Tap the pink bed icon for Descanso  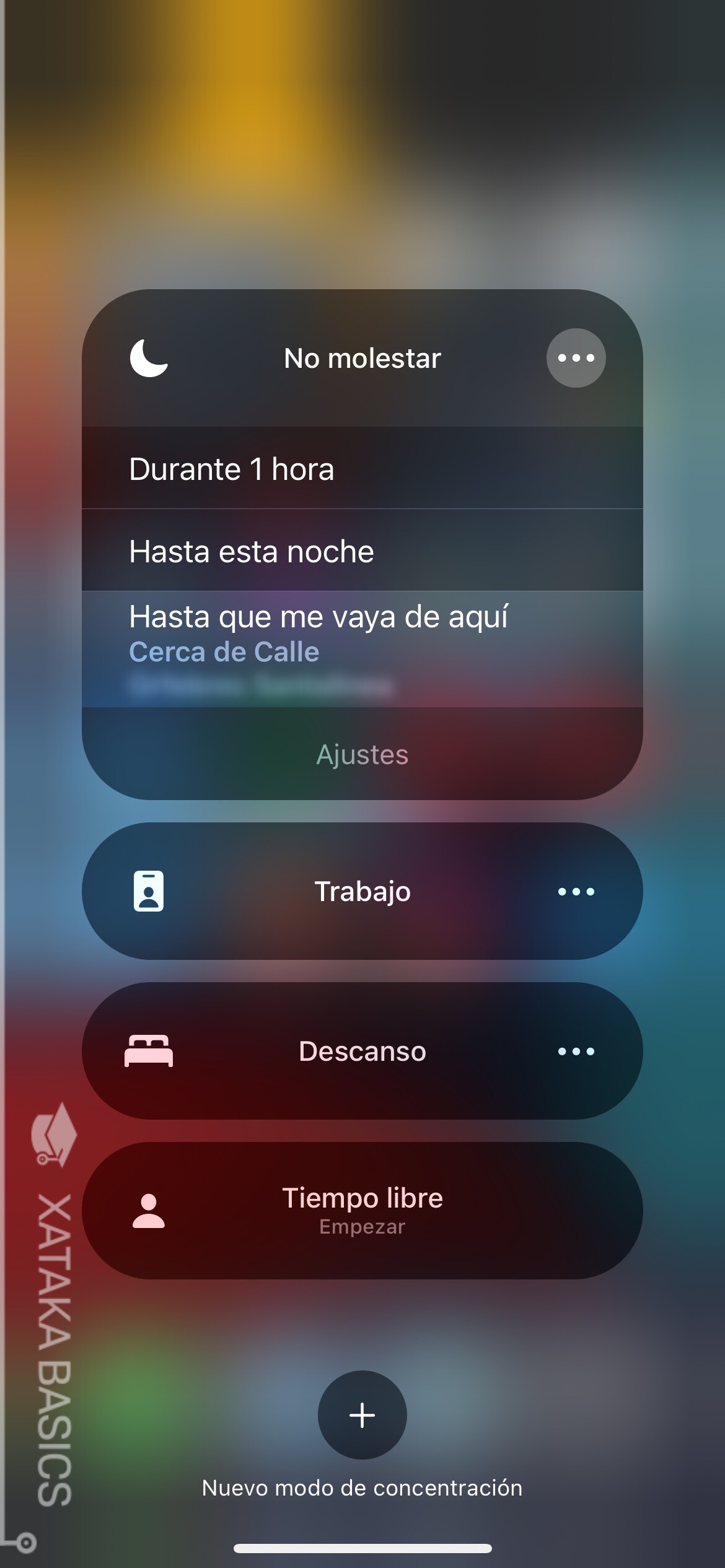point(148,1051)
